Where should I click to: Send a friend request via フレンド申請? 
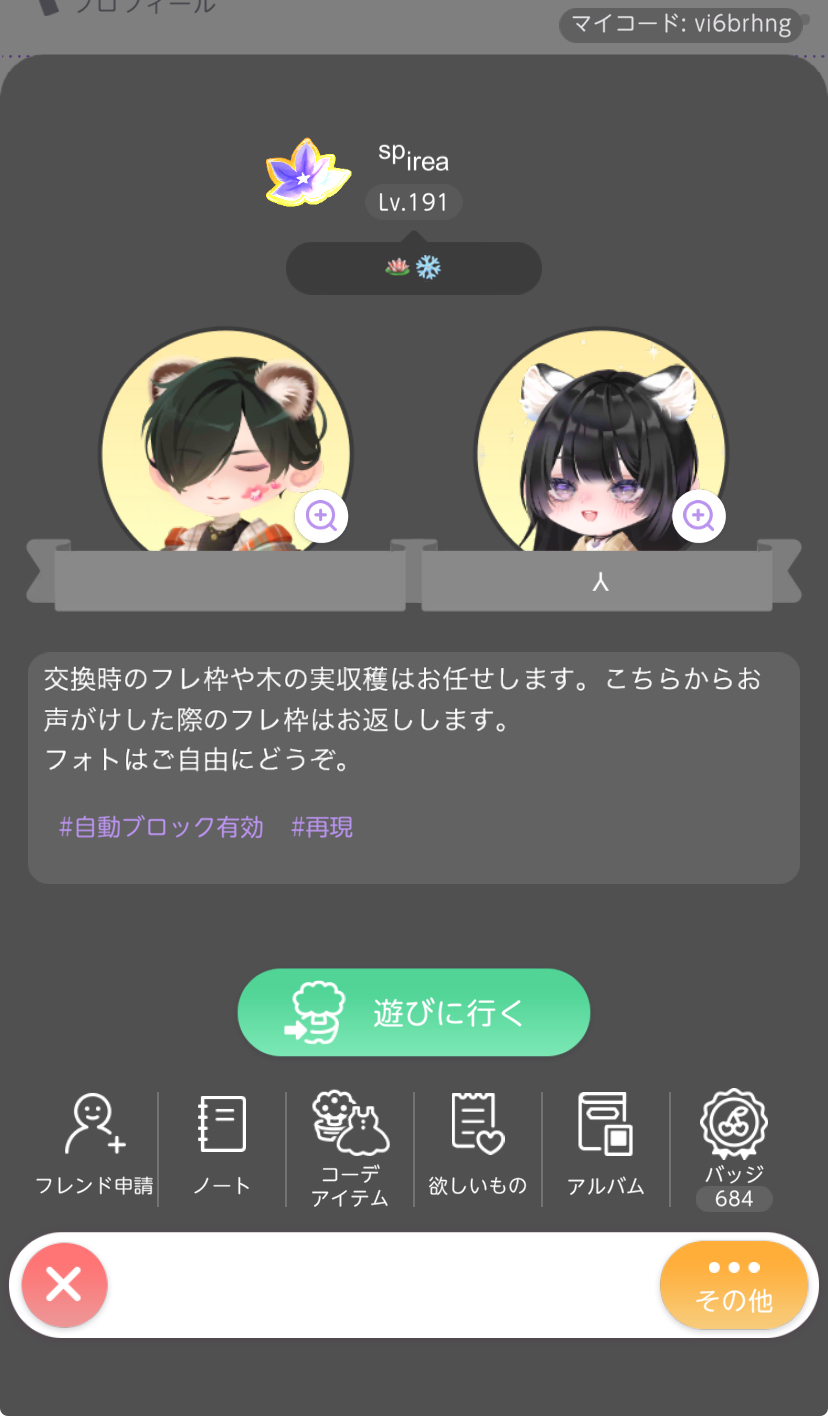pos(94,1145)
